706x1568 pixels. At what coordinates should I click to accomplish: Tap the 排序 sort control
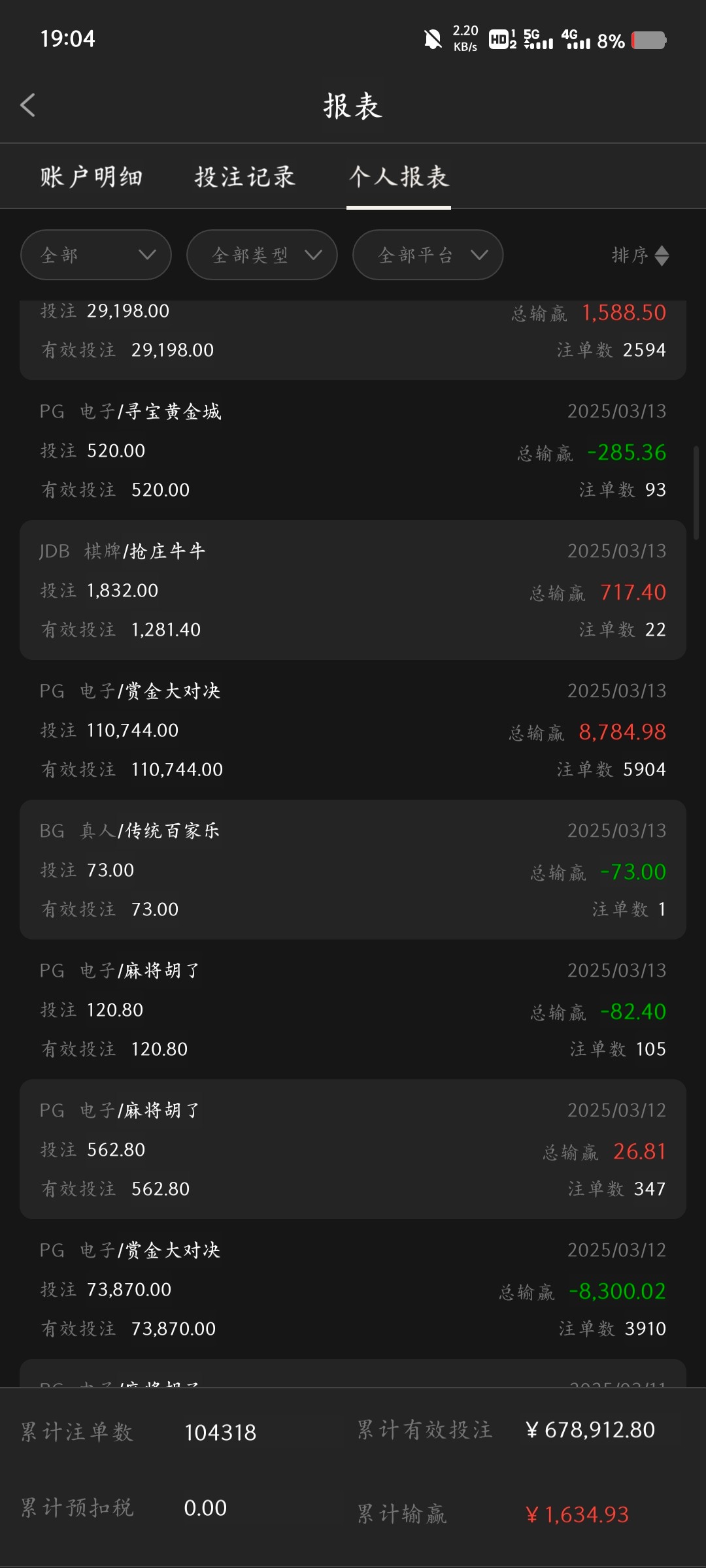[x=640, y=255]
